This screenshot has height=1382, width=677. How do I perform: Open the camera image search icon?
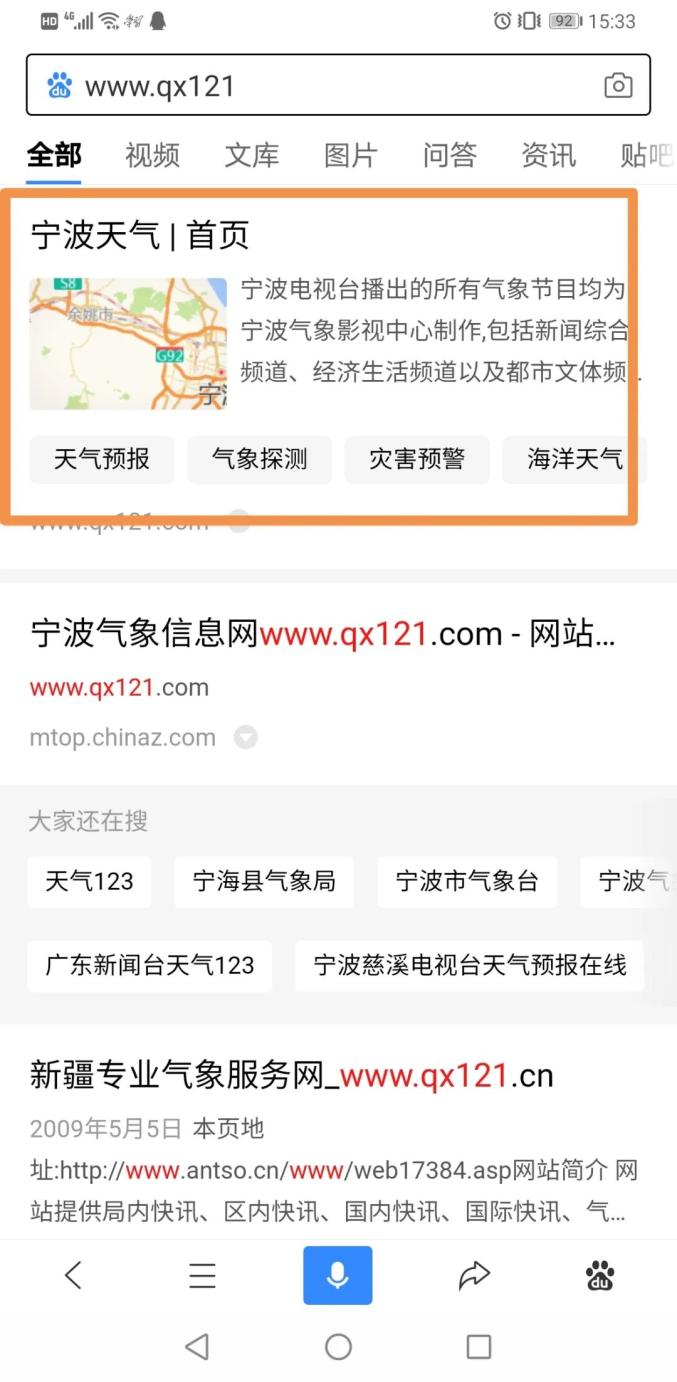coord(618,86)
